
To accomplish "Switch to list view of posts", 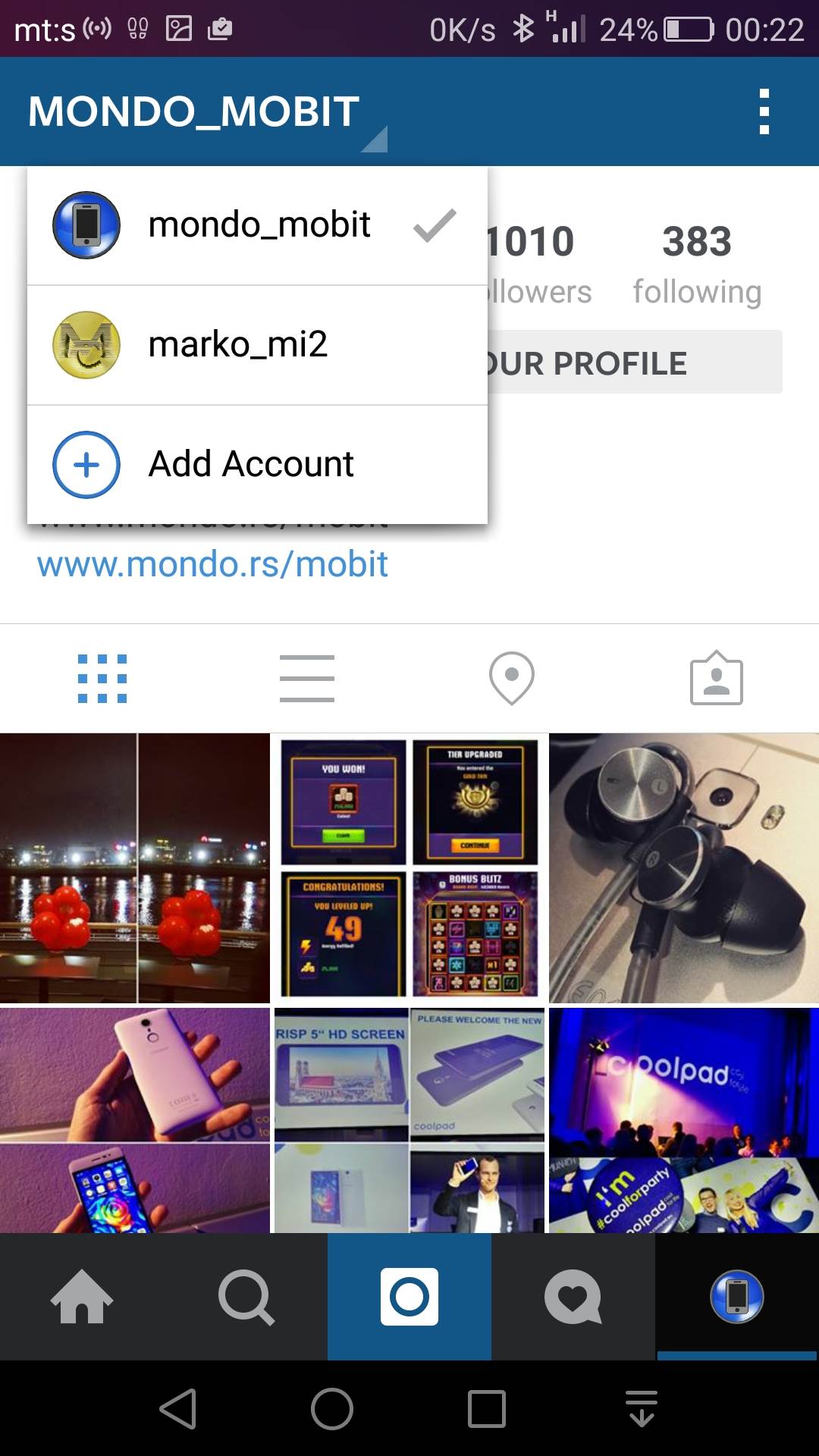I will pyautogui.click(x=307, y=679).
